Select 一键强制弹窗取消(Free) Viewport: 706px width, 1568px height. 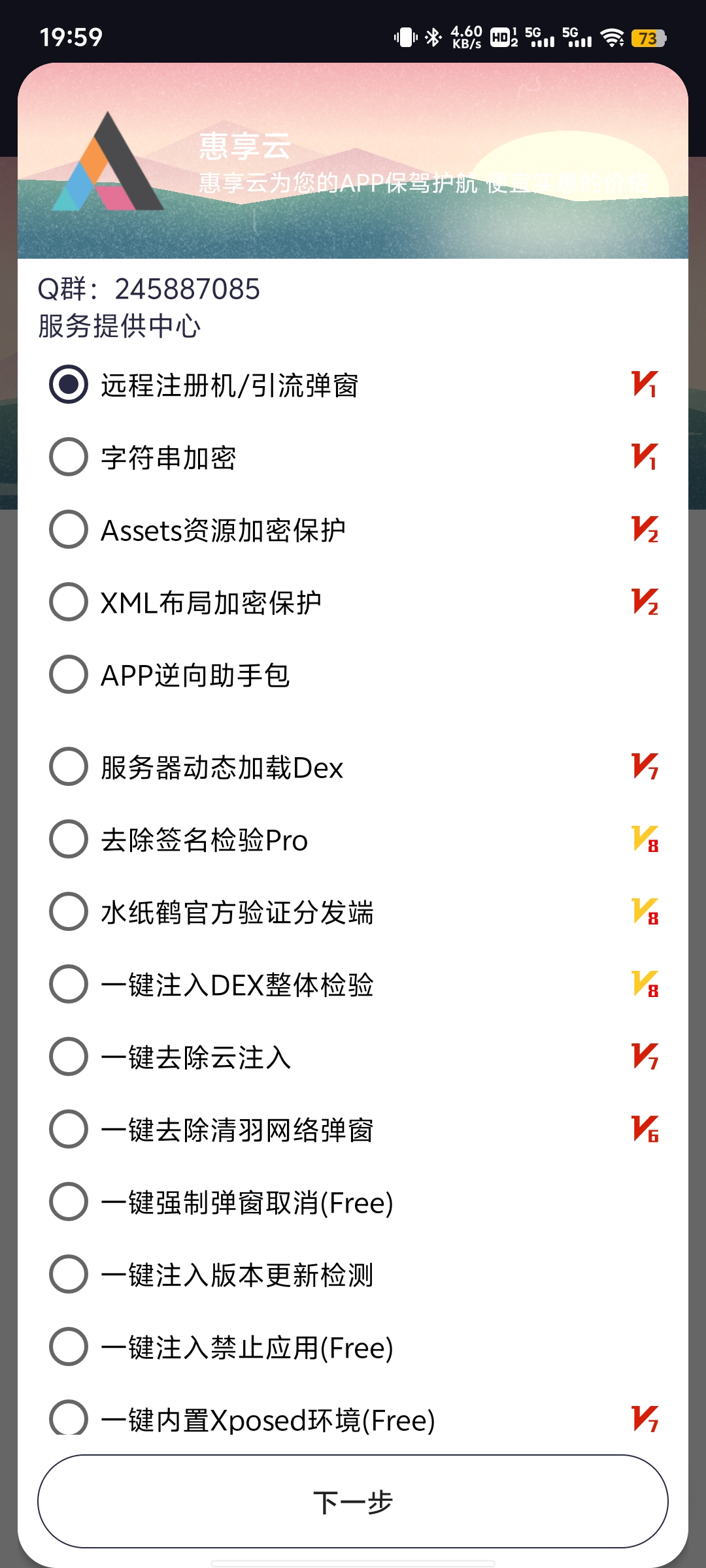coord(69,1202)
